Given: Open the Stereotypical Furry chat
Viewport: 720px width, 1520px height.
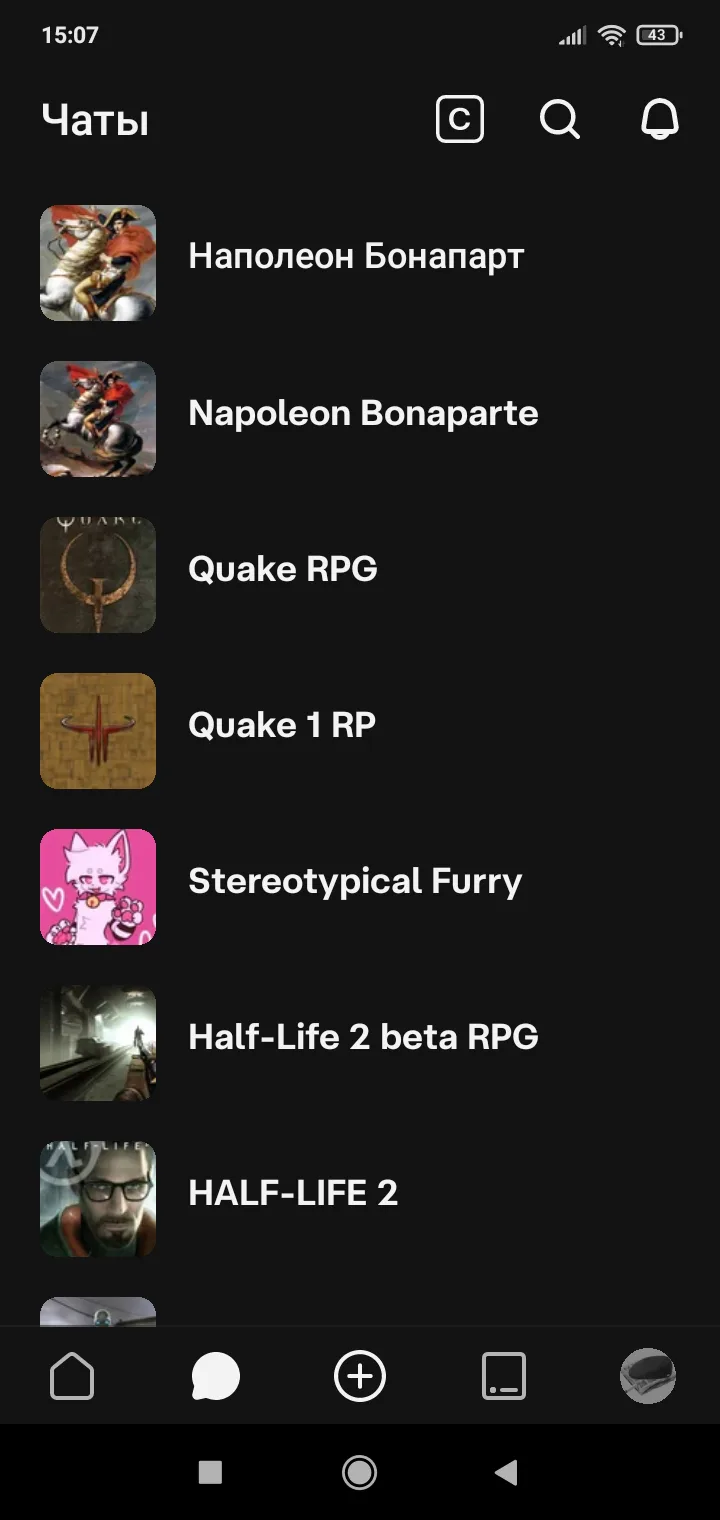Looking at the screenshot, I should (354, 881).
